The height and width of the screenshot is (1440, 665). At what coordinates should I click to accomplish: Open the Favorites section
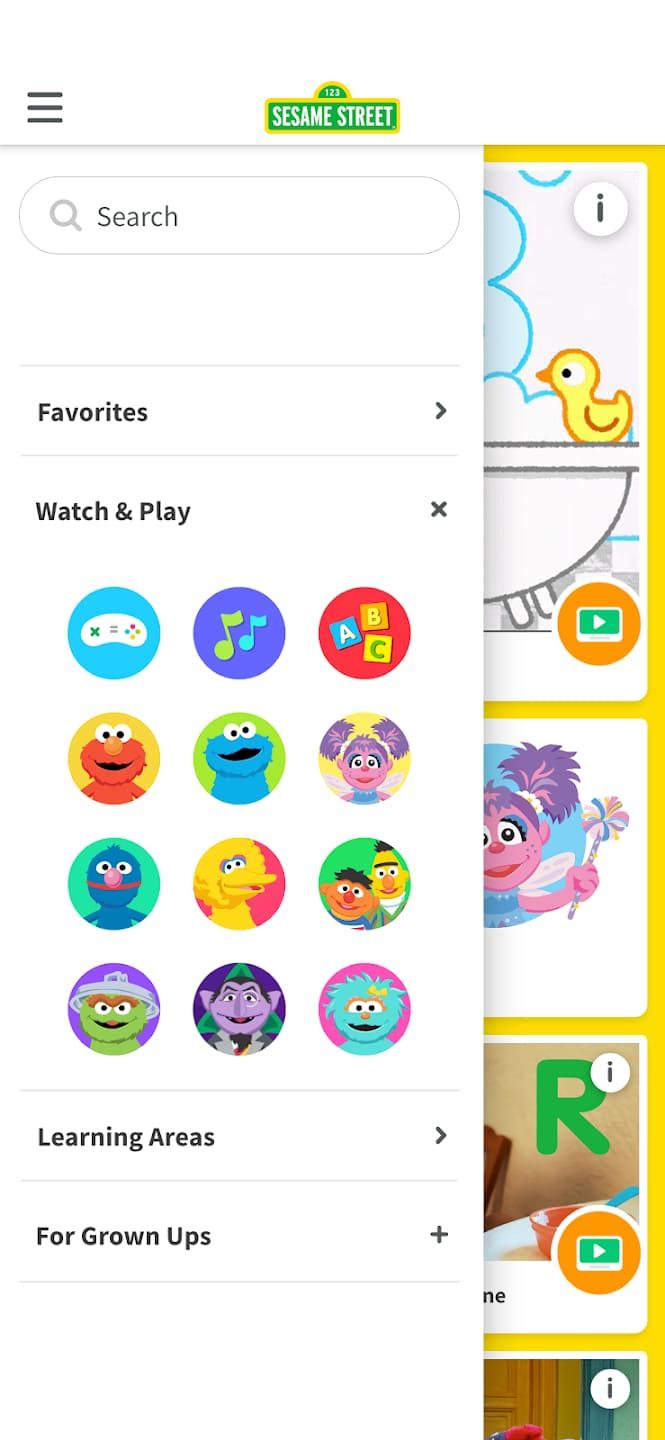pyautogui.click(x=239, y=411)
